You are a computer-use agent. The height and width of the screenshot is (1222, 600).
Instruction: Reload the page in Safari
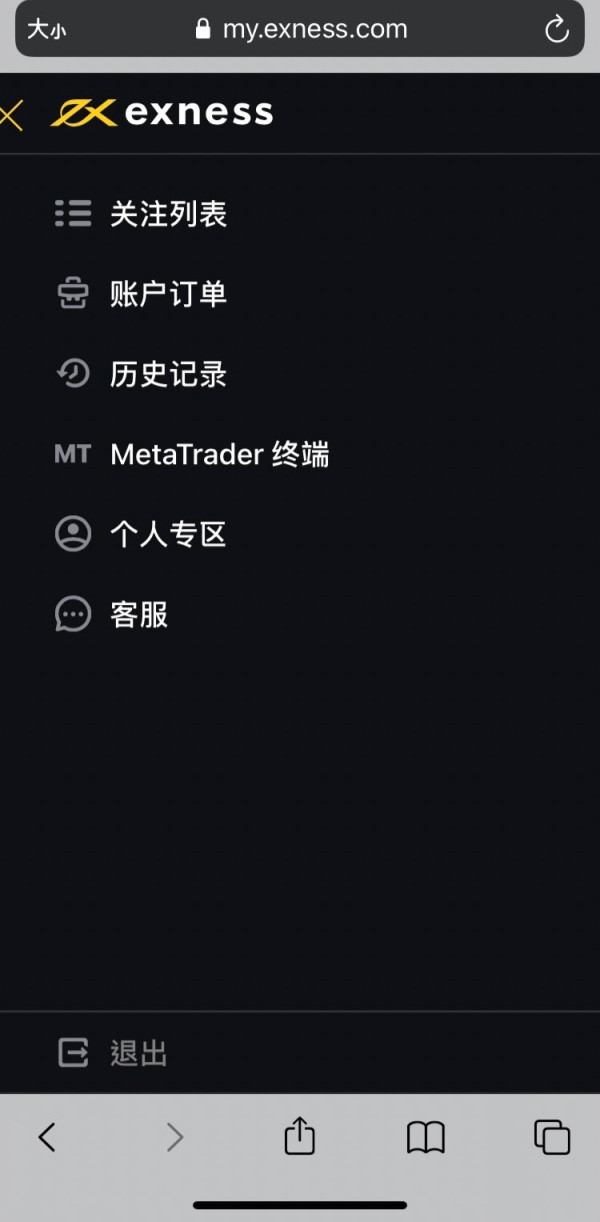click(x=556, y=30)
